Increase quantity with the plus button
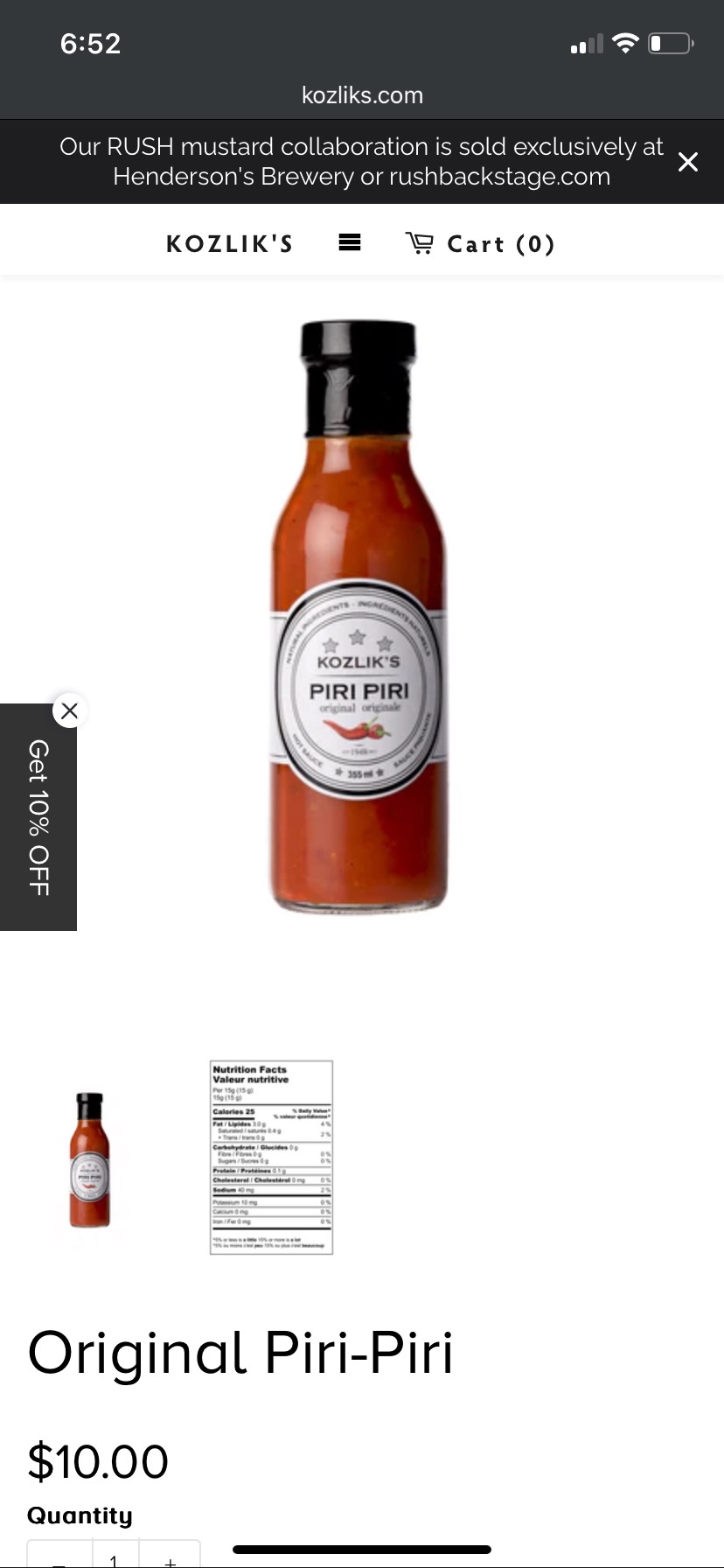The image size is (724, 1568). click(x=171, y=1559)
